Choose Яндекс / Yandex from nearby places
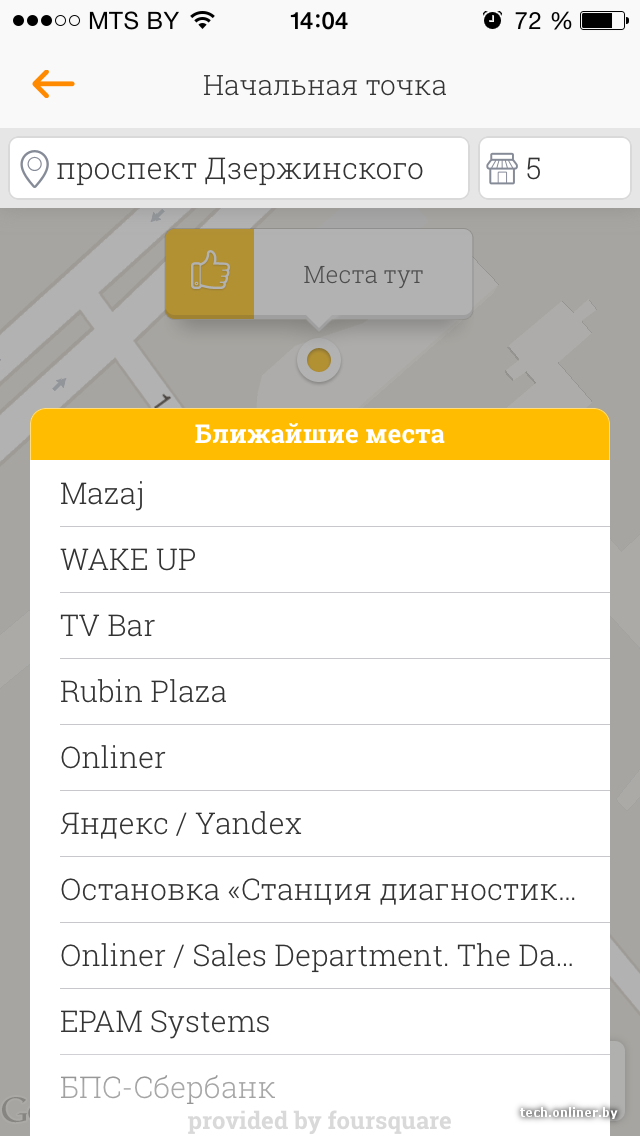The height and width of the screenshot is (1136, 640). click(320, 824)
